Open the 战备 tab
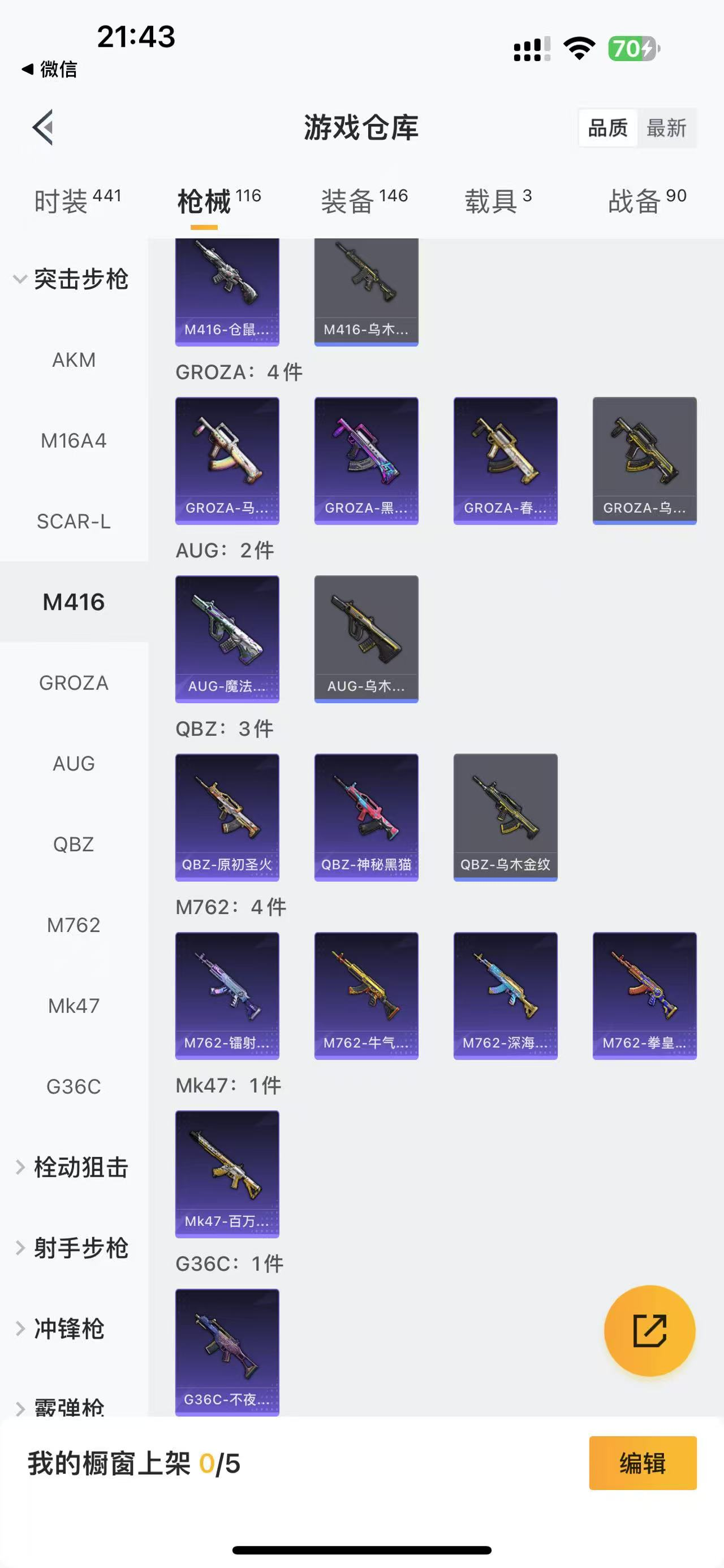 tap(646, 201)
